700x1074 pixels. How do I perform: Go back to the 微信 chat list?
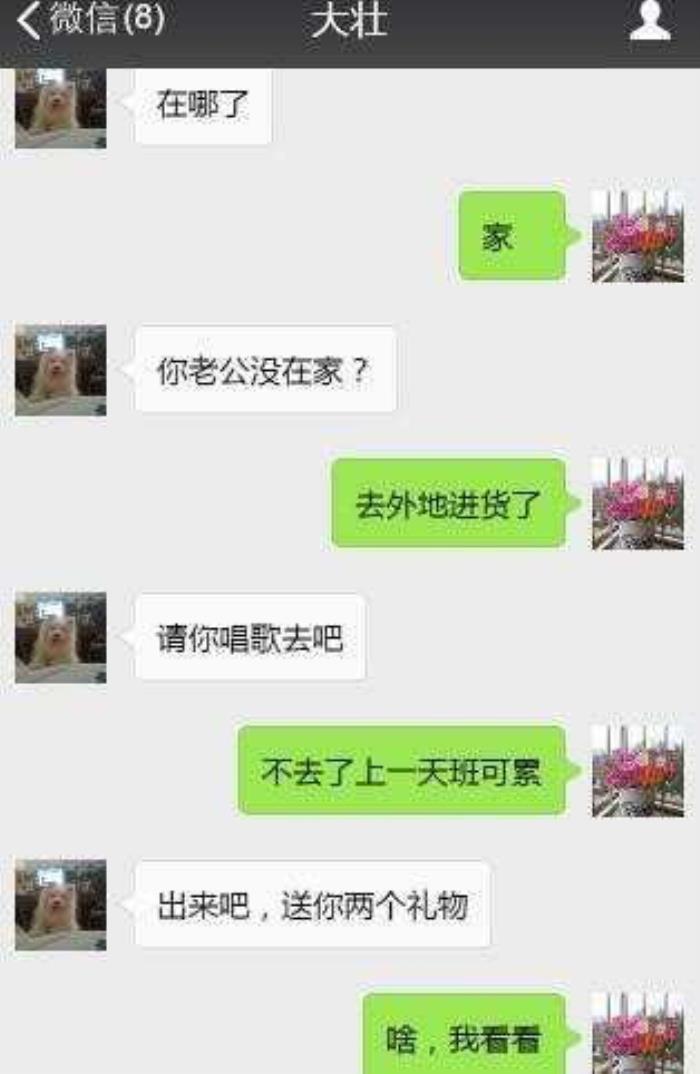pos(88,22)
